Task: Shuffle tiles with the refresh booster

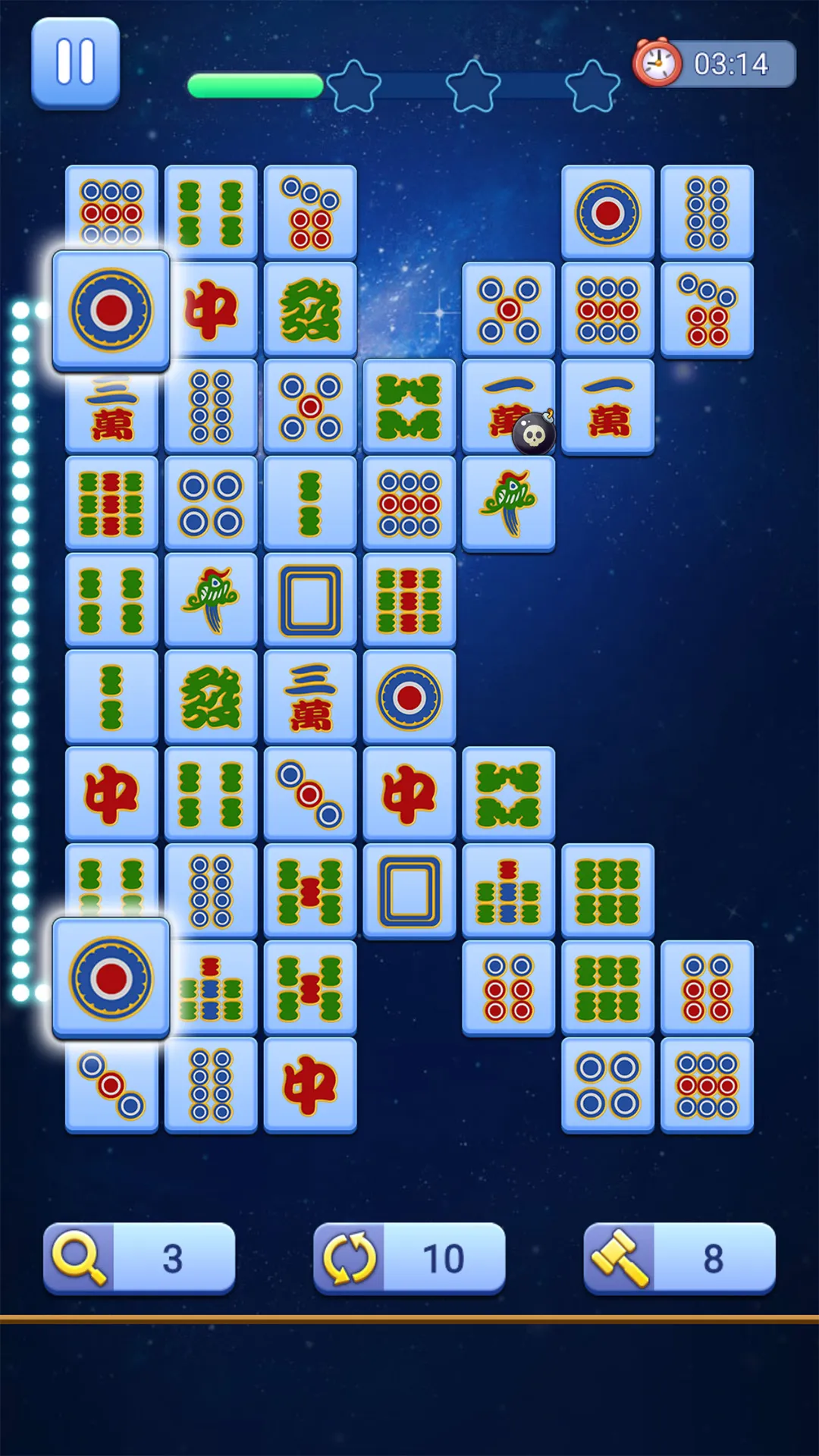Action: click(x=409, y=1258)
